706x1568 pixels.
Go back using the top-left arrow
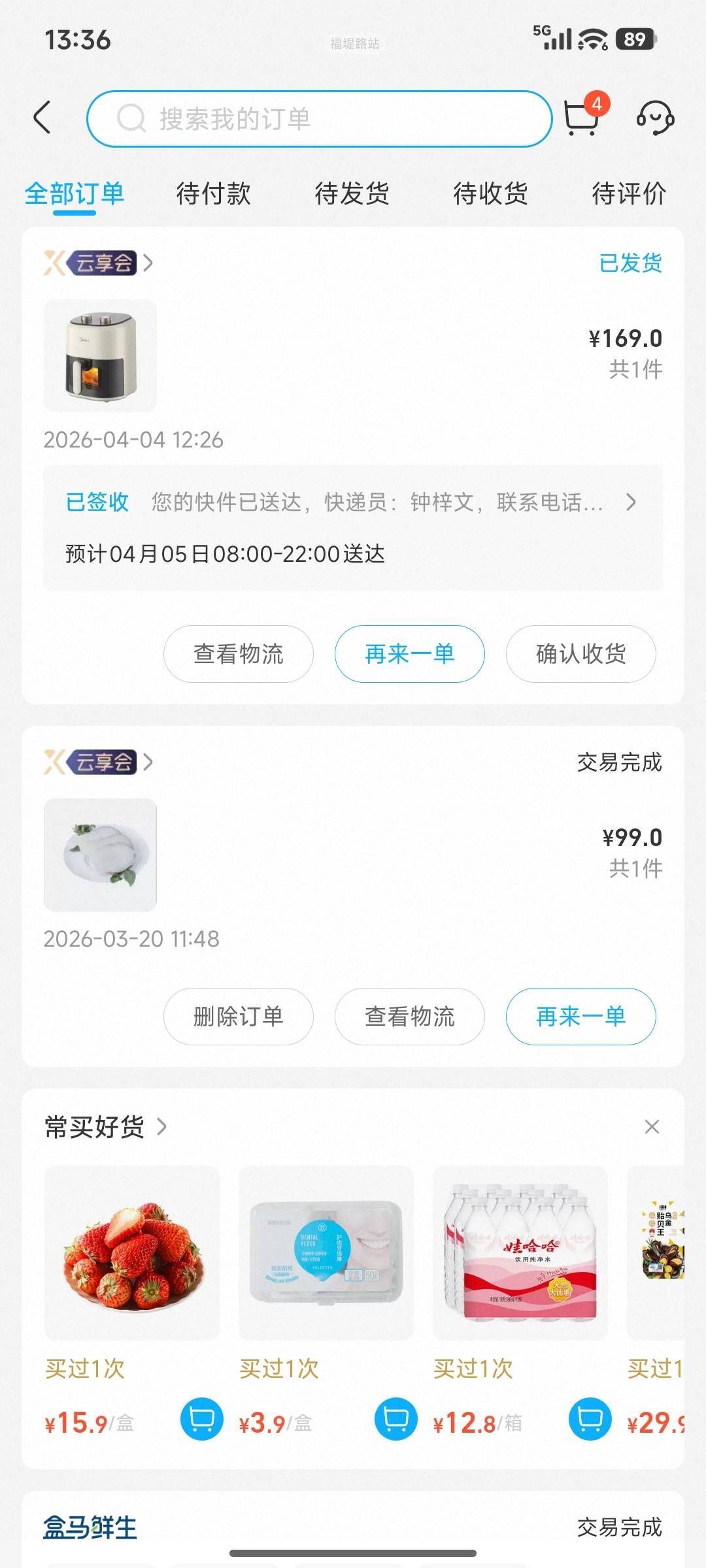(x=42, y=118)
